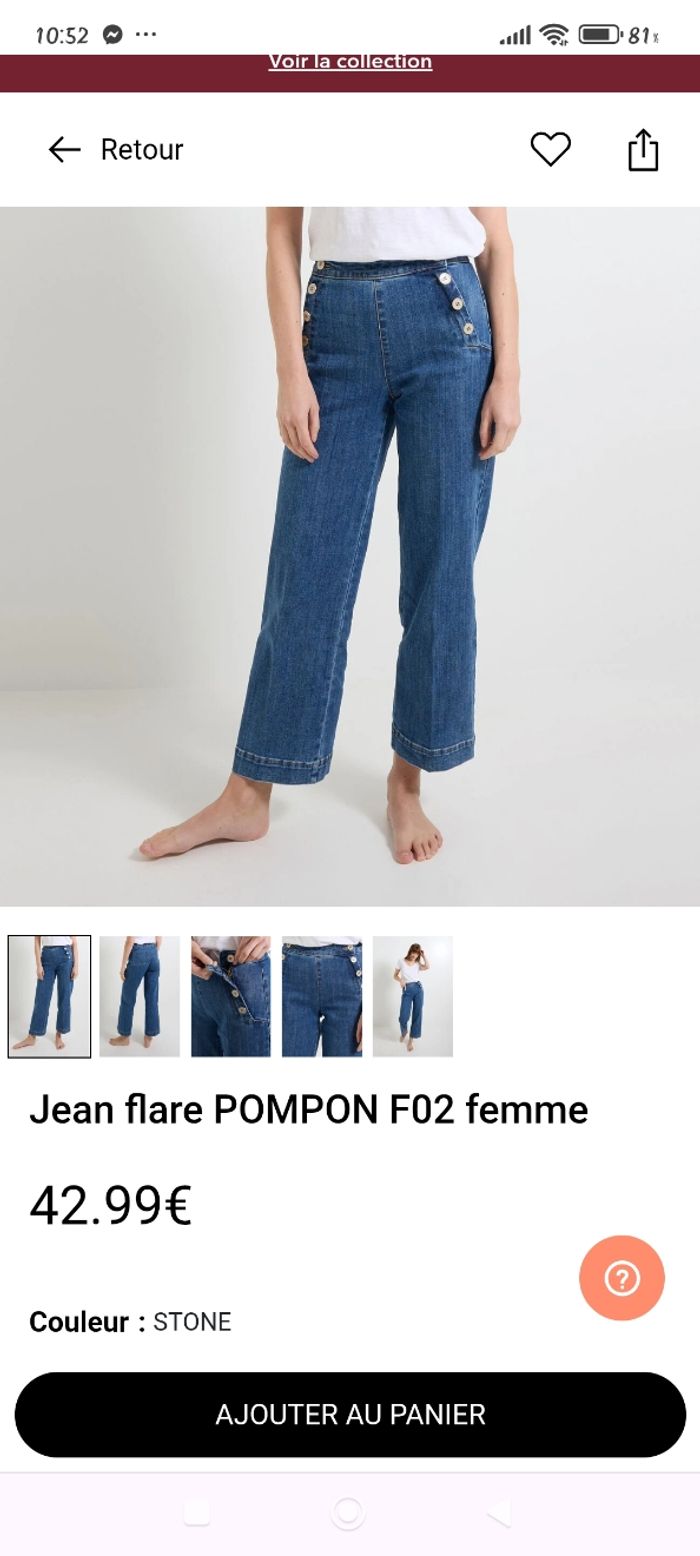Share this product
Screen dimensions: 700x1556
pyautogui.click(x=643, y=150)
